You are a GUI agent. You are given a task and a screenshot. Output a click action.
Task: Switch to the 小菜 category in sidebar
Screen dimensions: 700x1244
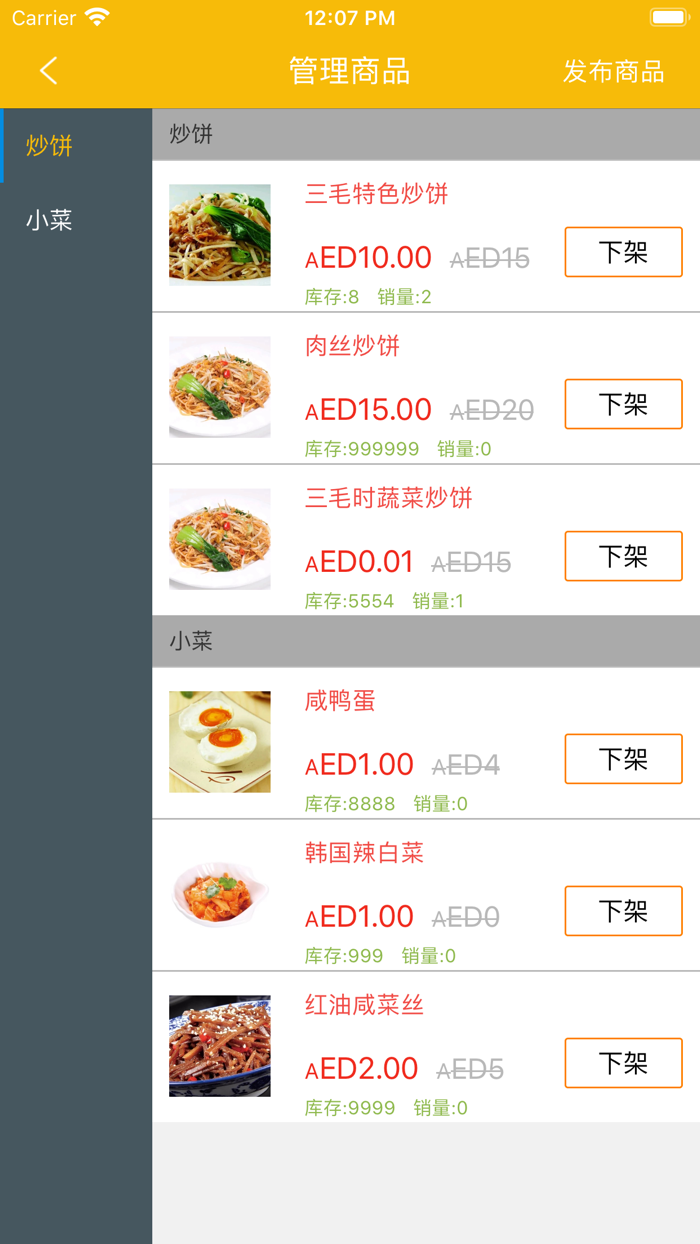[x=50, y=220]
